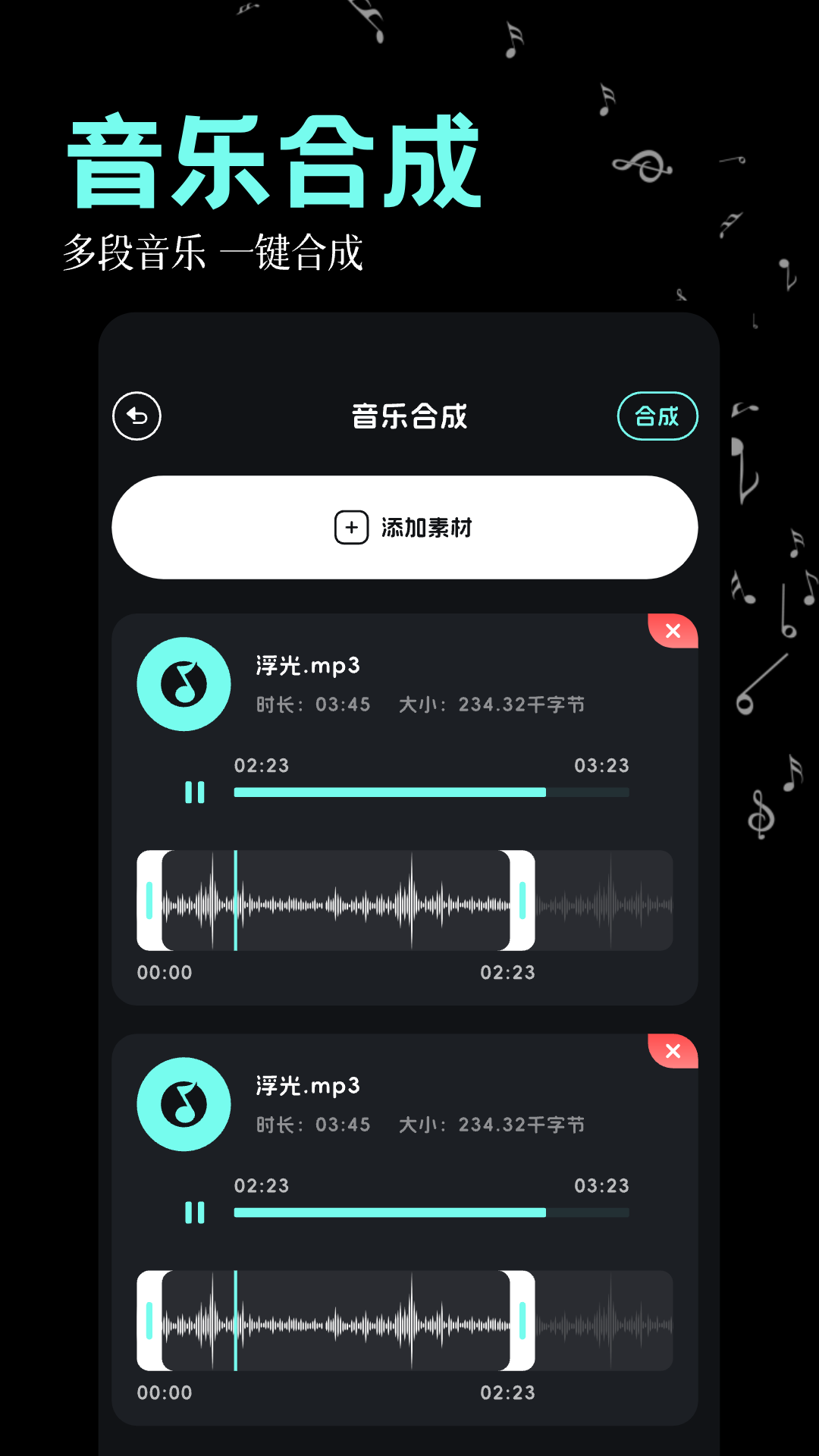Pause playback of the first audio clip
This screenshot has height=1456, width=819.
point(196,792)
